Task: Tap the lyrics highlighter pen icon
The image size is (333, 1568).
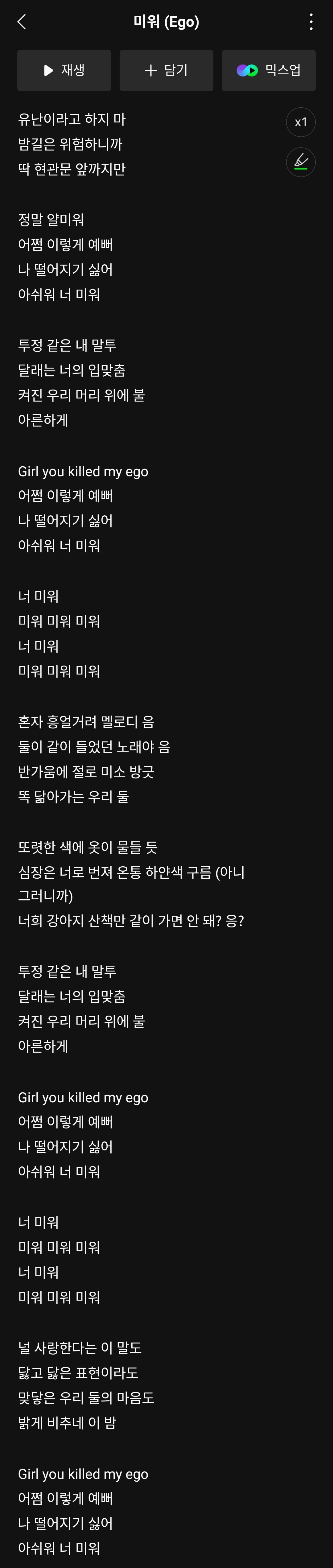Action: tap(301, 162)
